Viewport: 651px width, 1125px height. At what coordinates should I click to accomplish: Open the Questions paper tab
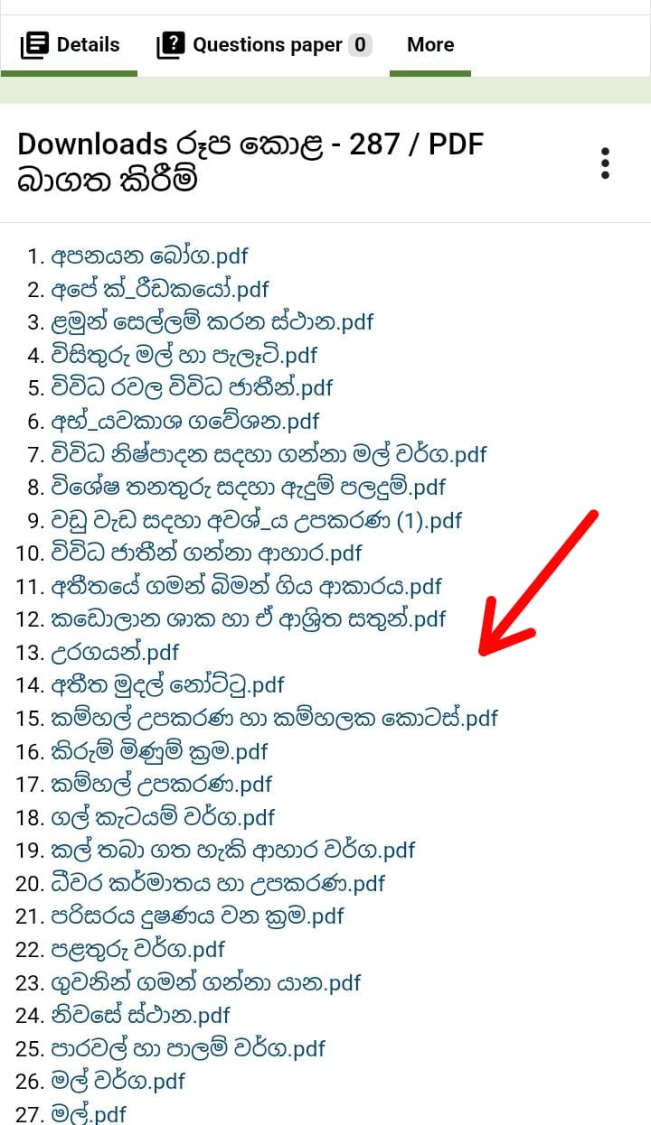[264, 45]
